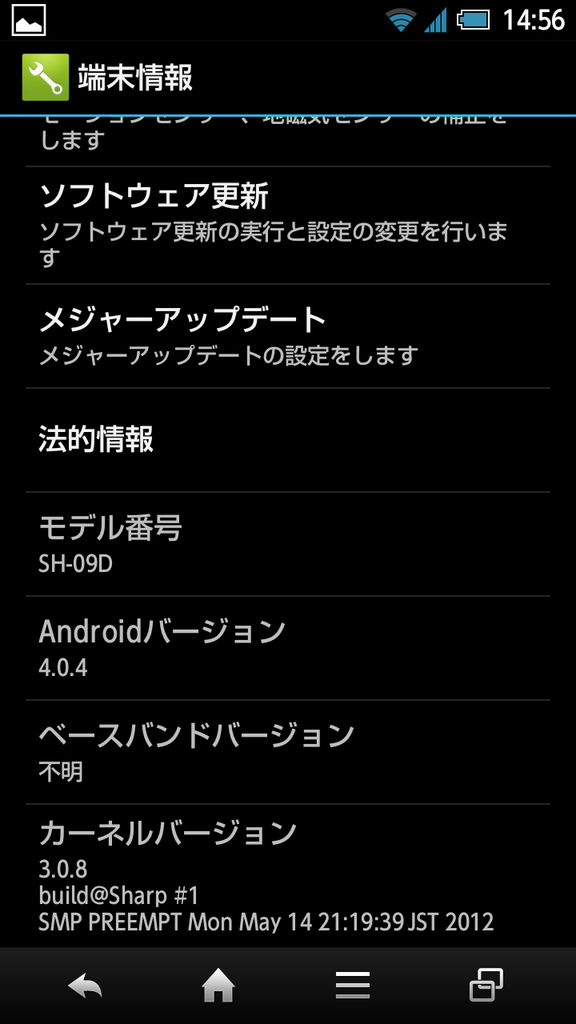Tap the Androidバージョン row
Screen dimensions: 576x1024
tap(288, 648)
